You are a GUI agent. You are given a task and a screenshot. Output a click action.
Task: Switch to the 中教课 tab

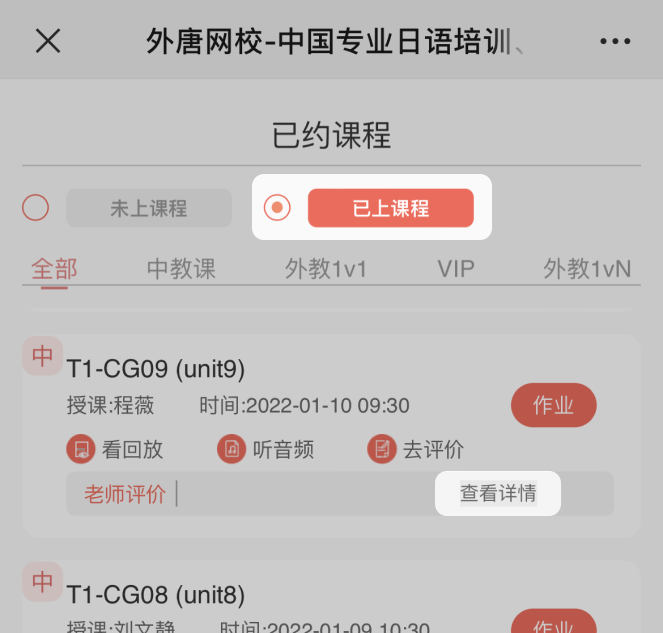(x=181, y=268)
